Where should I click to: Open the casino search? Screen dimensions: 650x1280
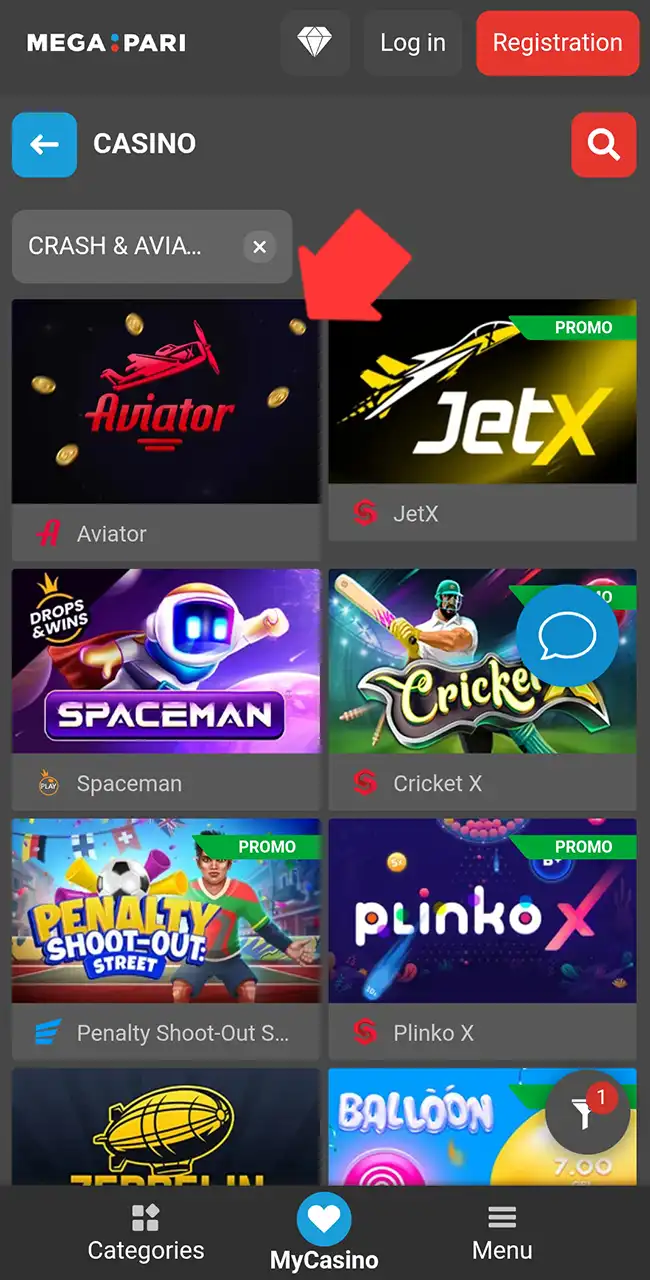click(x=604, y=145)
